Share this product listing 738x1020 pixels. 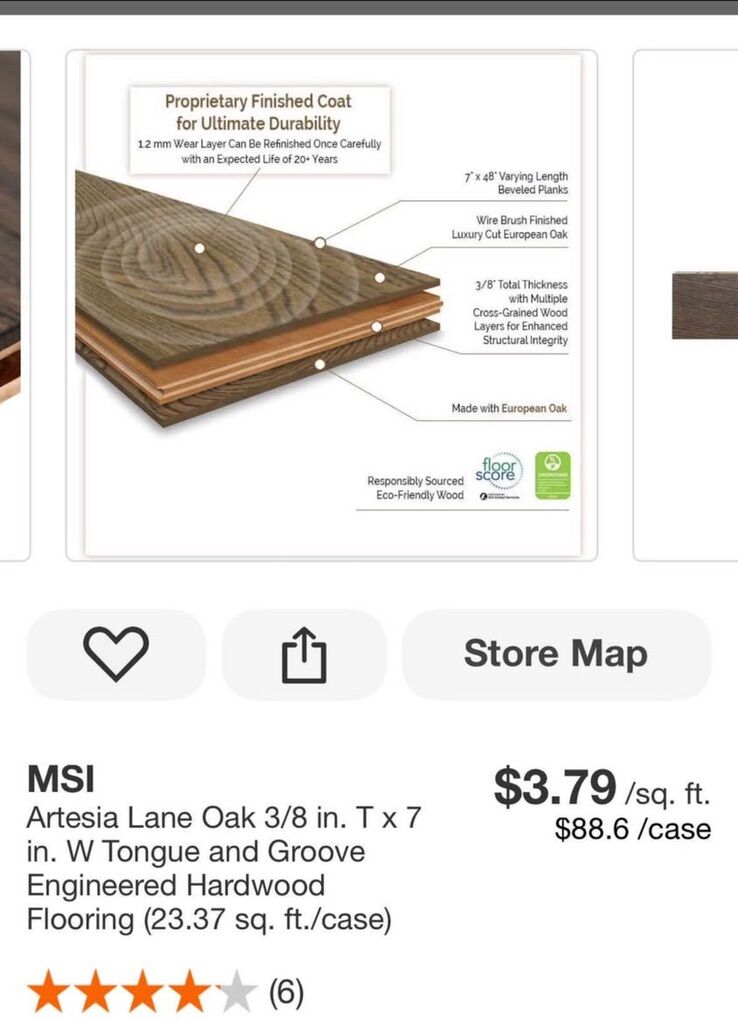click(x=303, y=655)
